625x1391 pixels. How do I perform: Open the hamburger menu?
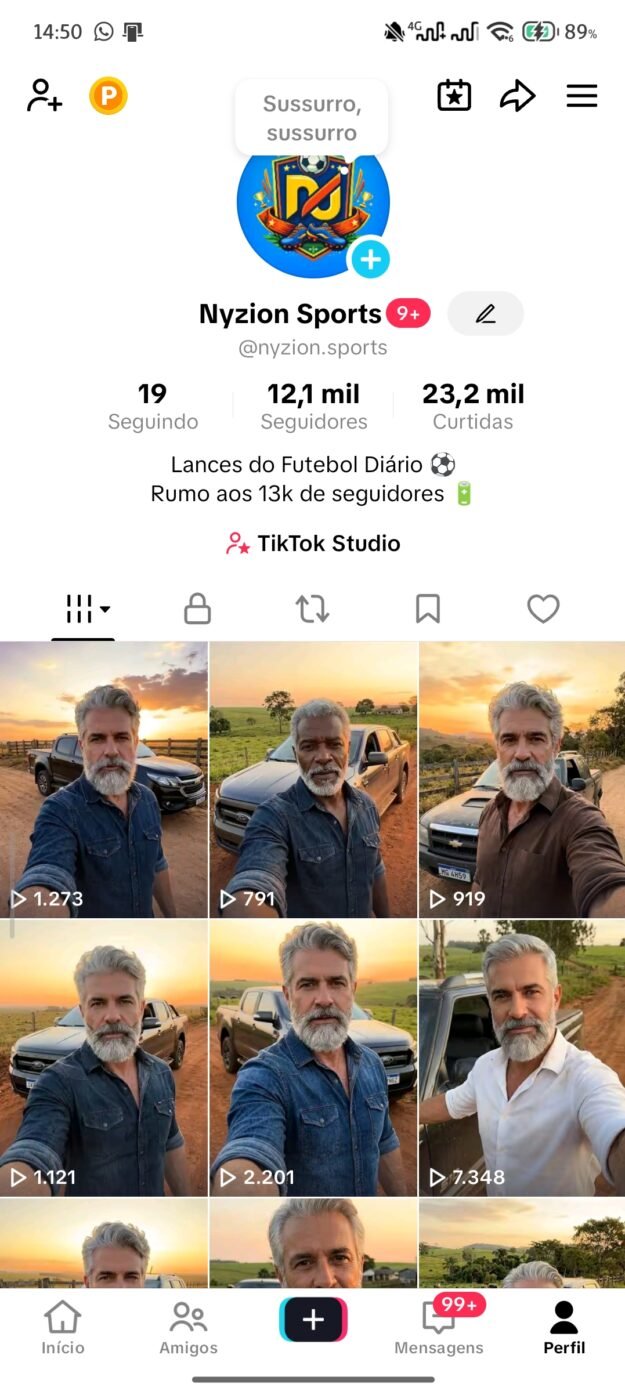tap(581, 96)
